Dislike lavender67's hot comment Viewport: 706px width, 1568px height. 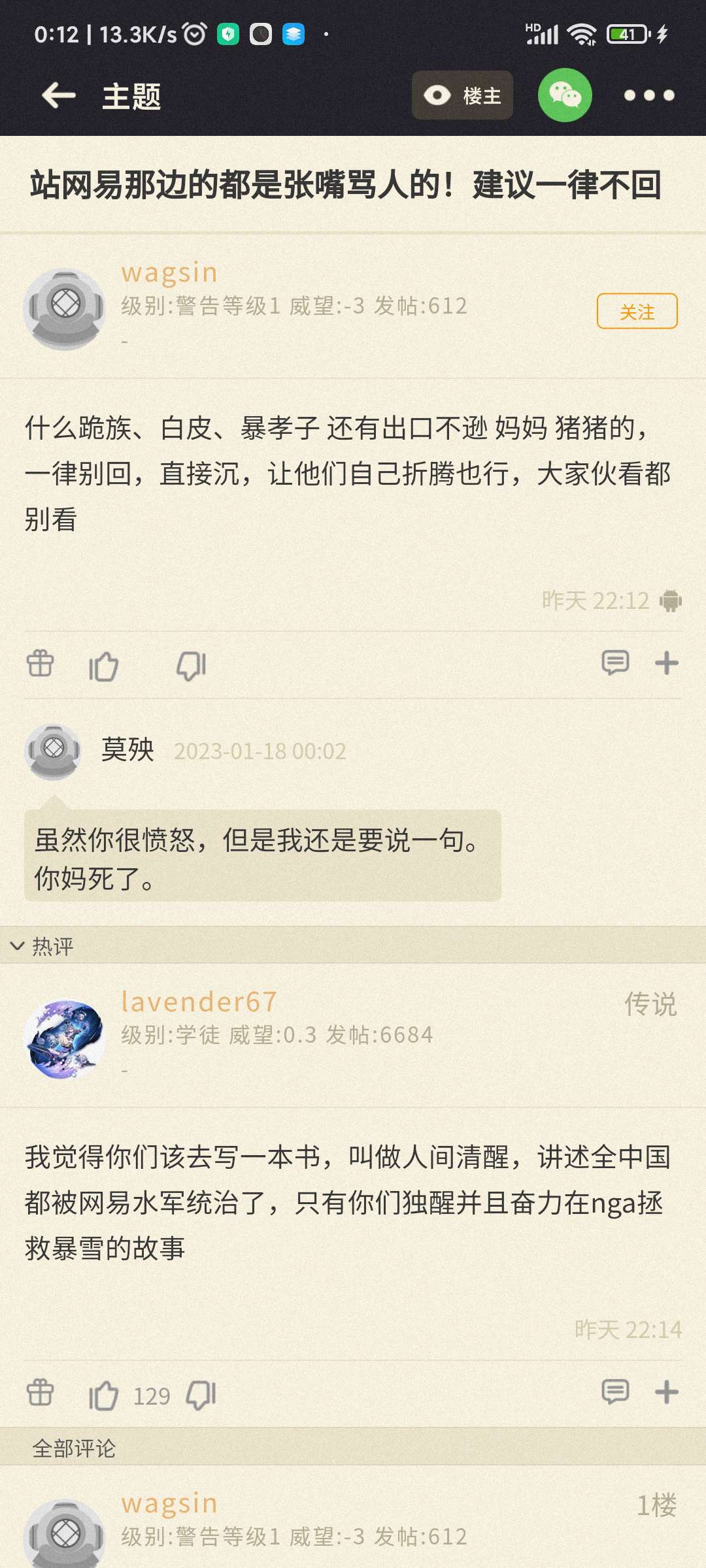tap(201, 1395)
